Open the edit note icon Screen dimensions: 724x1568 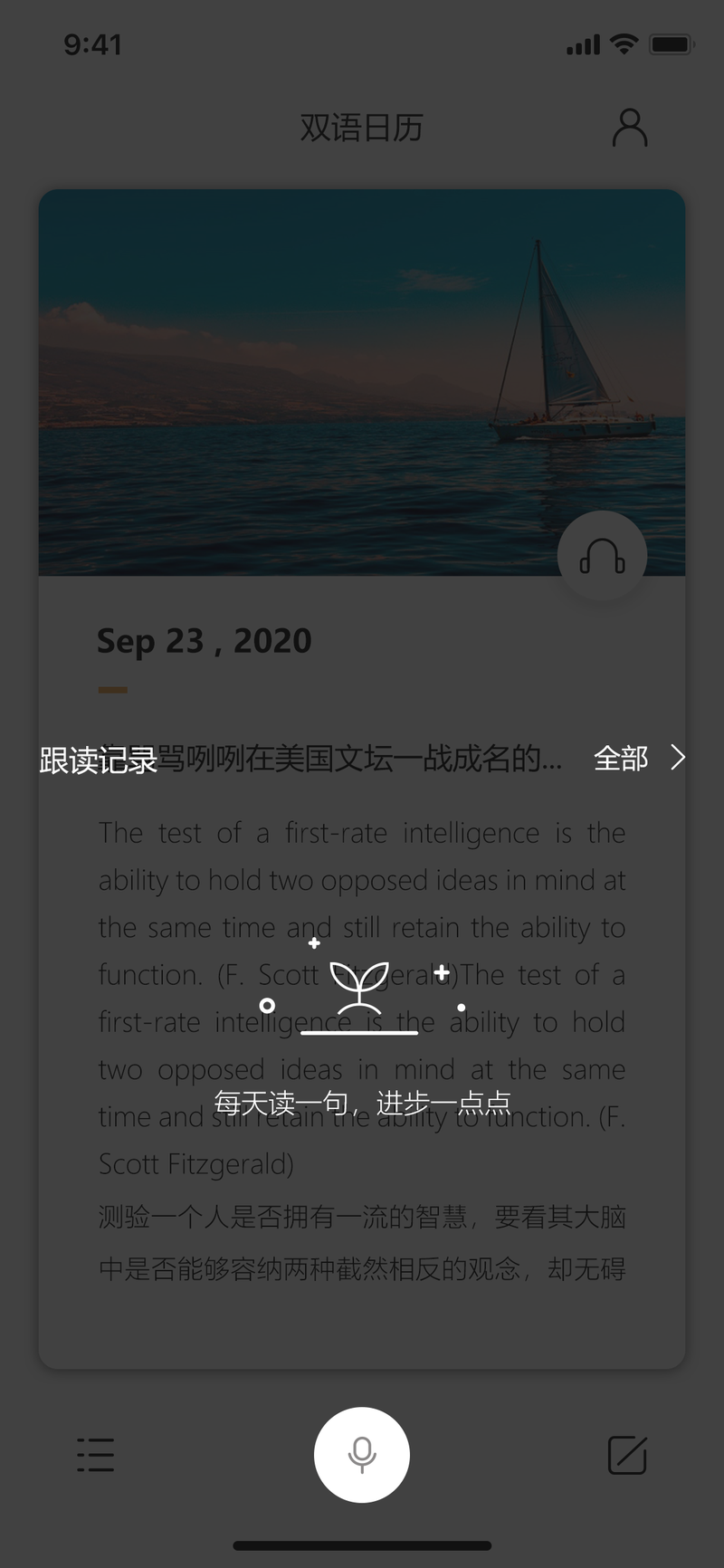coord(627,1455)
